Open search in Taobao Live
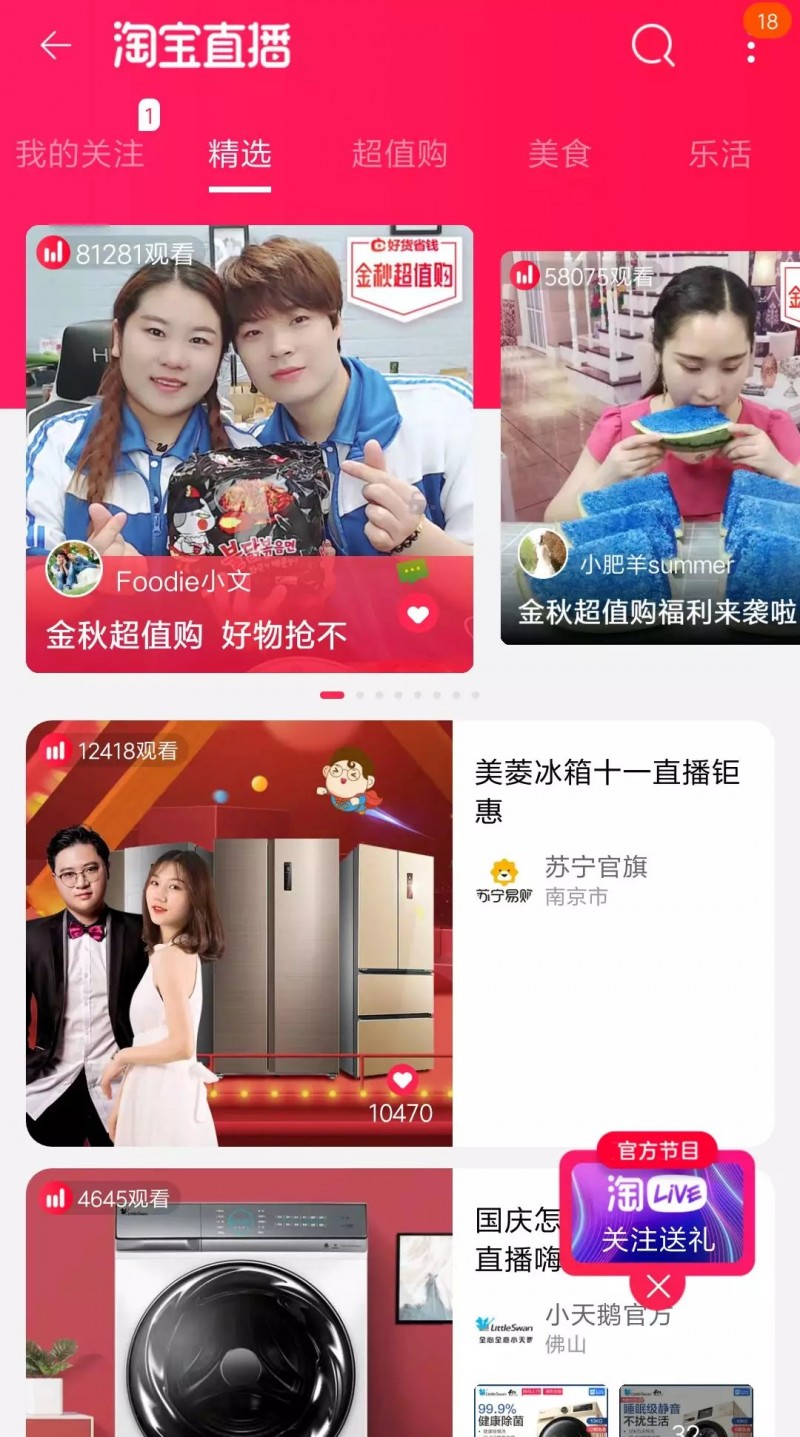The image size is (800, 1437). 652,46
